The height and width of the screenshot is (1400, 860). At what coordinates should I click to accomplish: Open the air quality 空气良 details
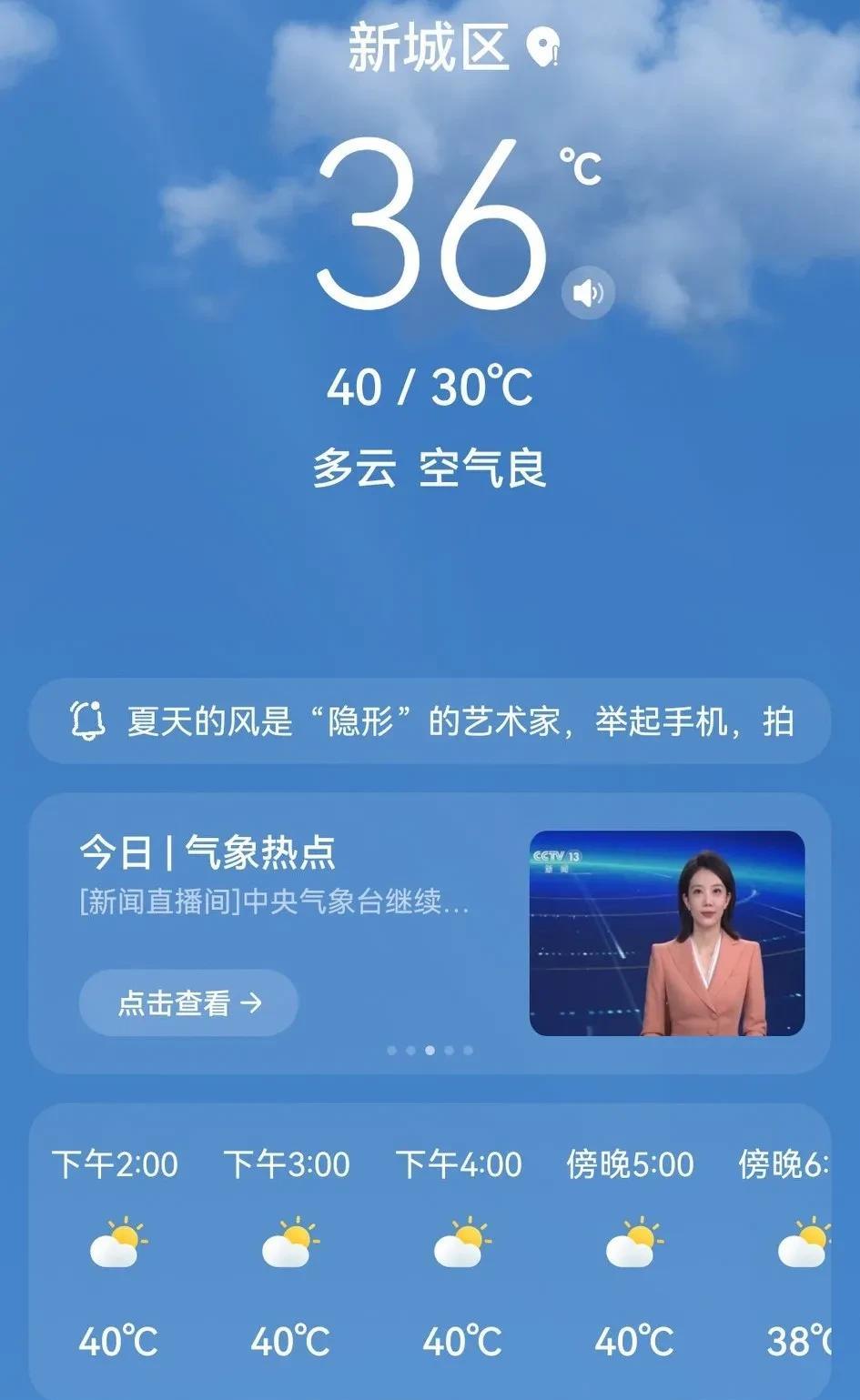pyautogui.click(x=482, y=468)
